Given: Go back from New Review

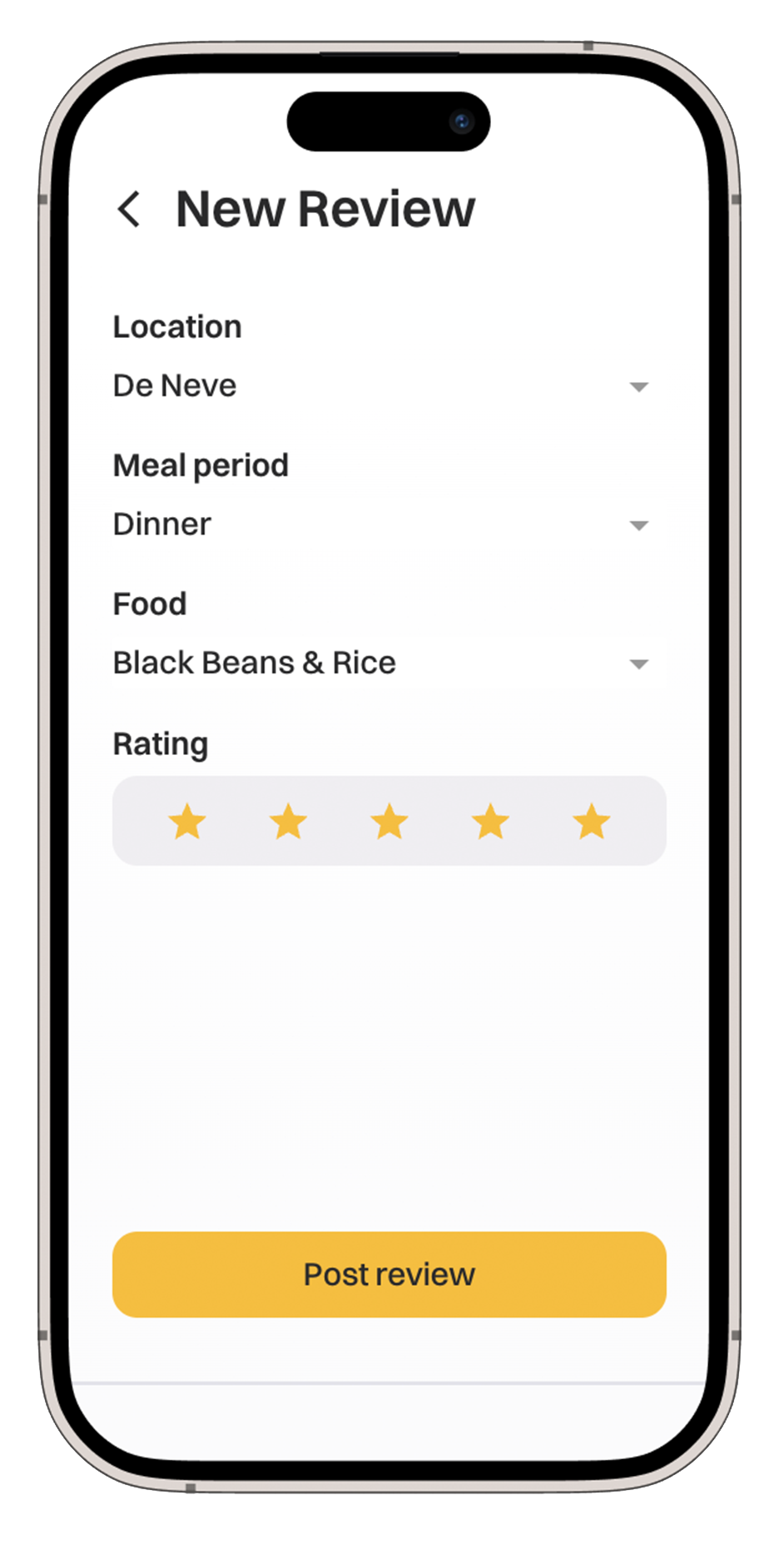Looking at the screenshot, I should pos(129,209).
